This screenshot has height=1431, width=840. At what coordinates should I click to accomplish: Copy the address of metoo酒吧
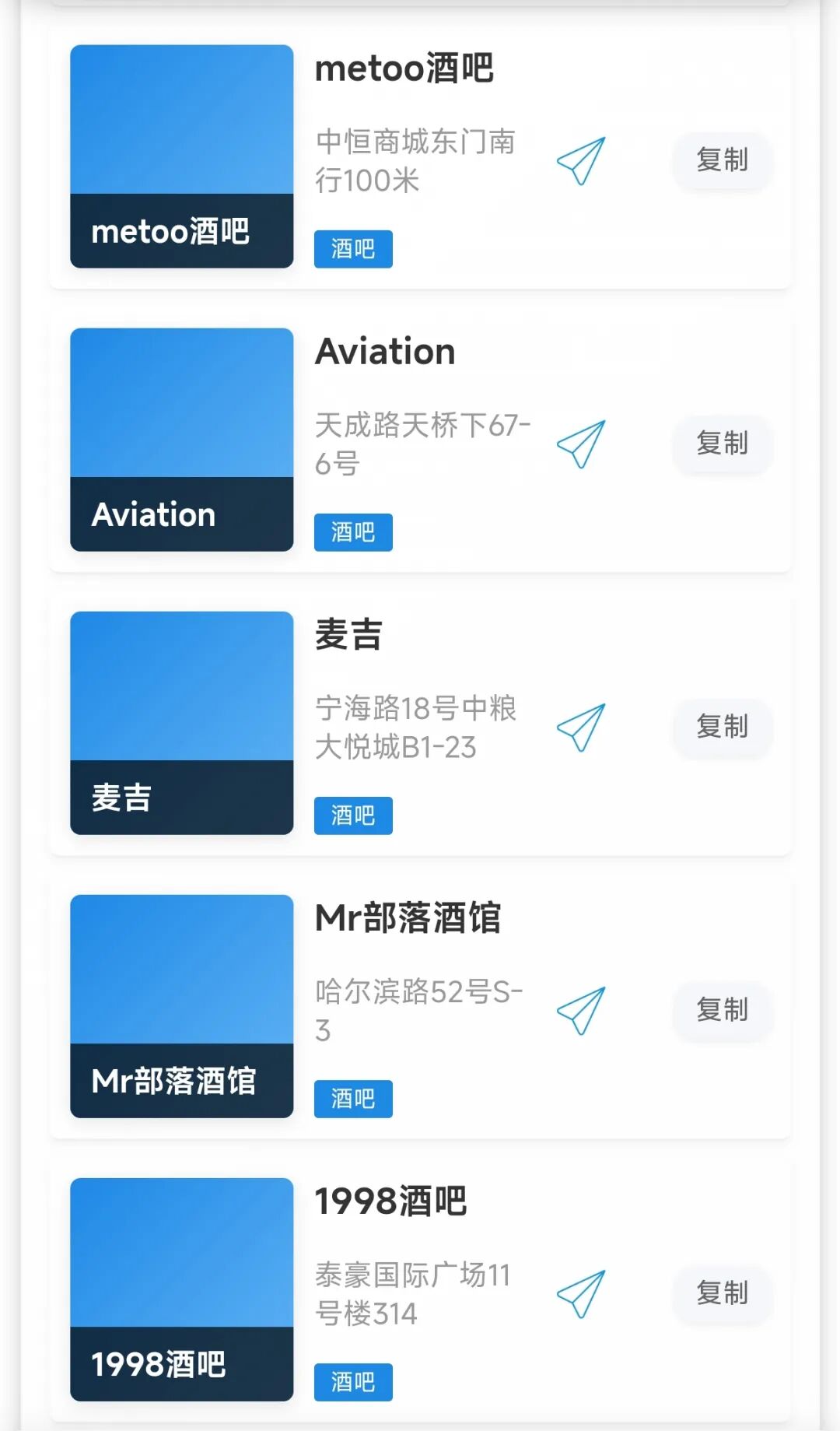point(722,161)
